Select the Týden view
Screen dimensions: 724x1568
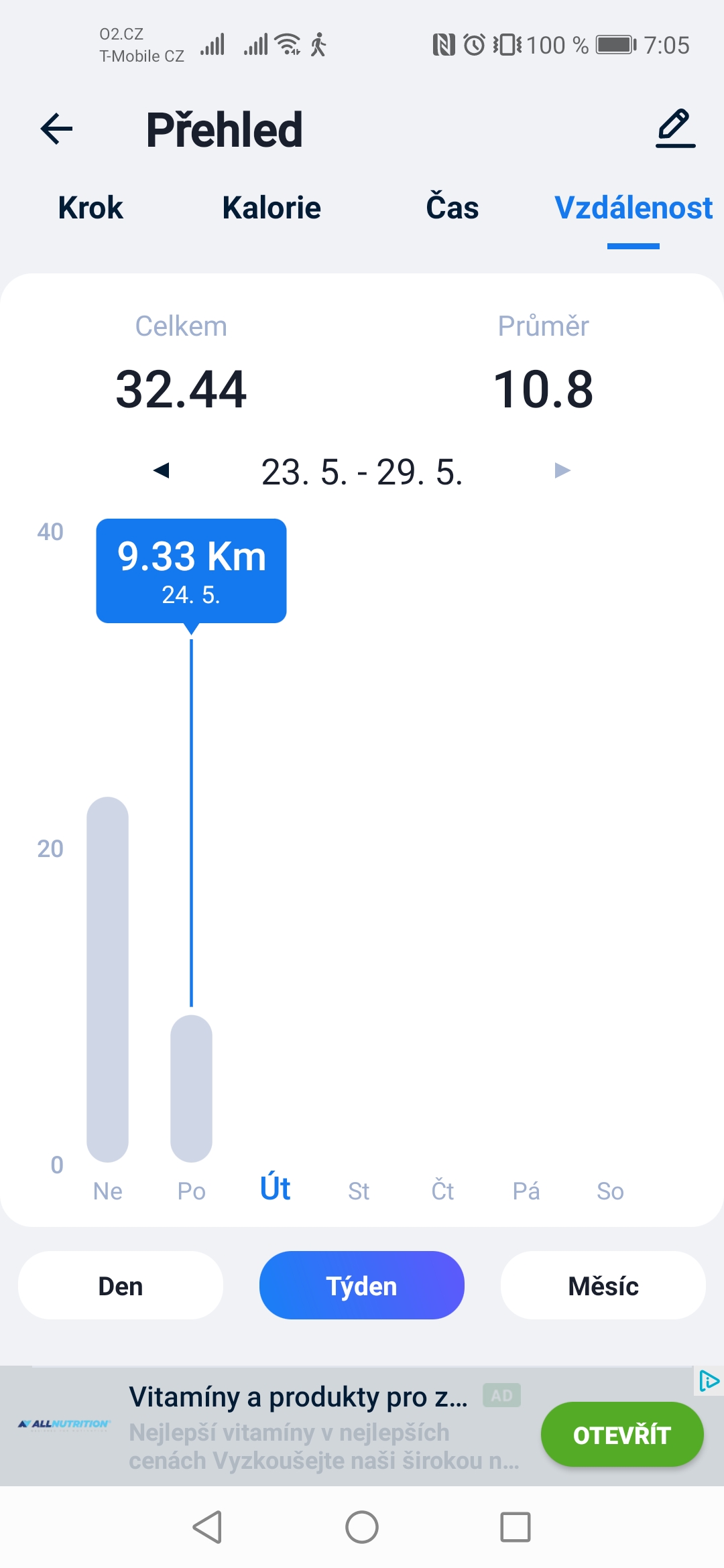(362, 1285)
